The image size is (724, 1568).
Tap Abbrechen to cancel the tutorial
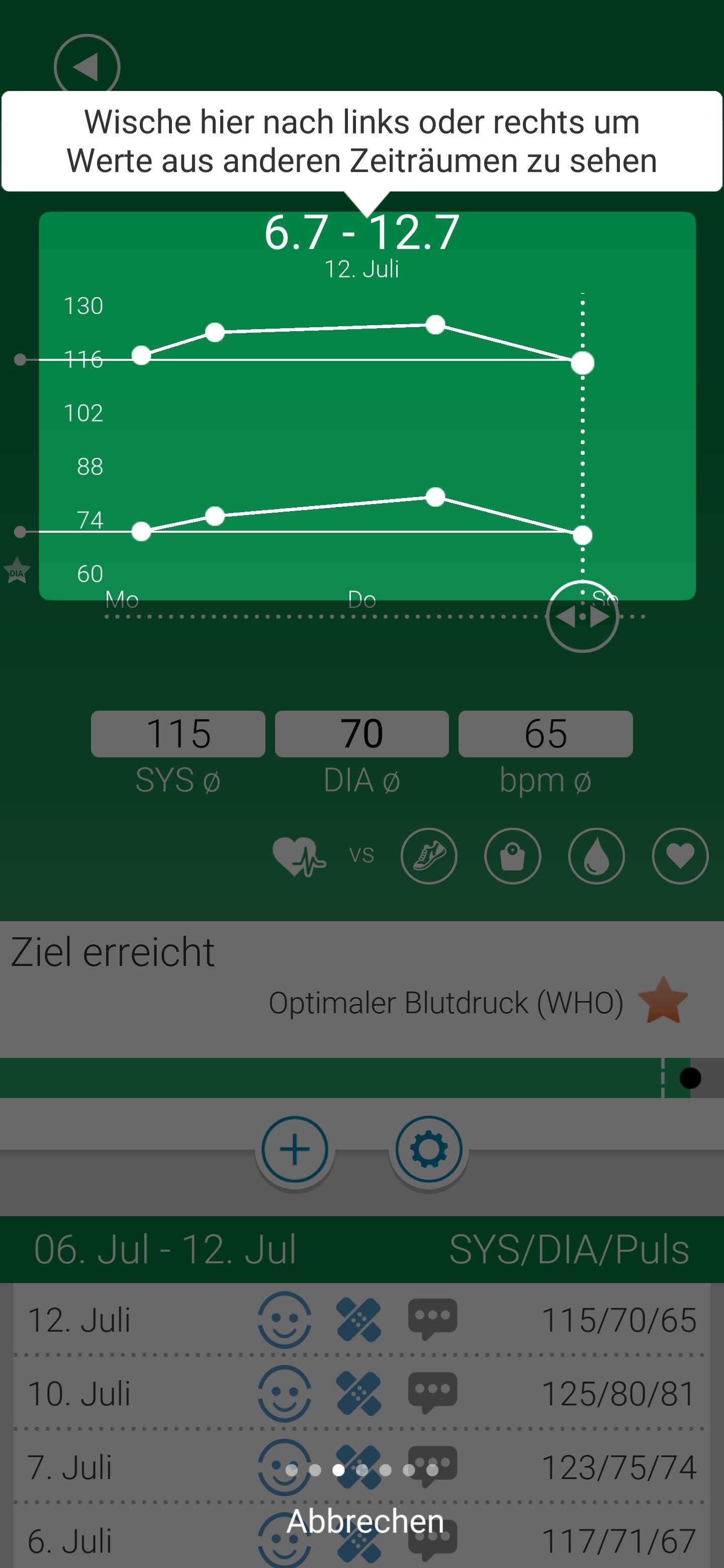tap(364, 1521)
